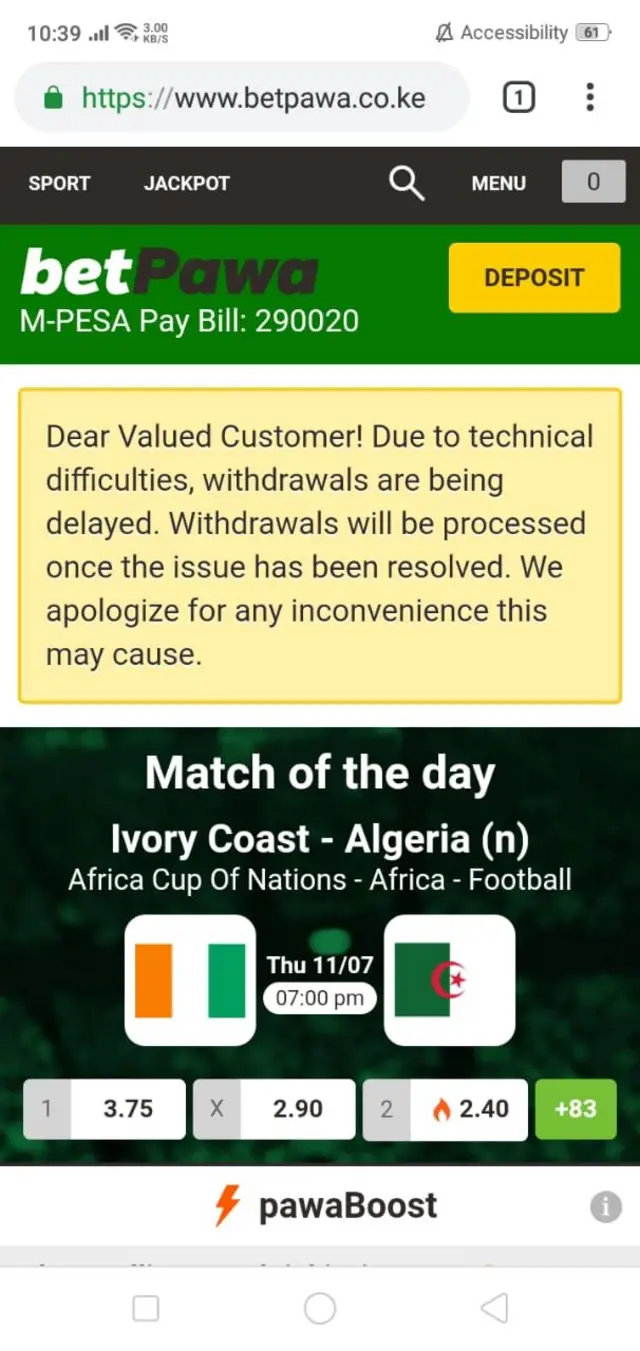
Task: Show +83 more markets
Action: point(575,1109)
